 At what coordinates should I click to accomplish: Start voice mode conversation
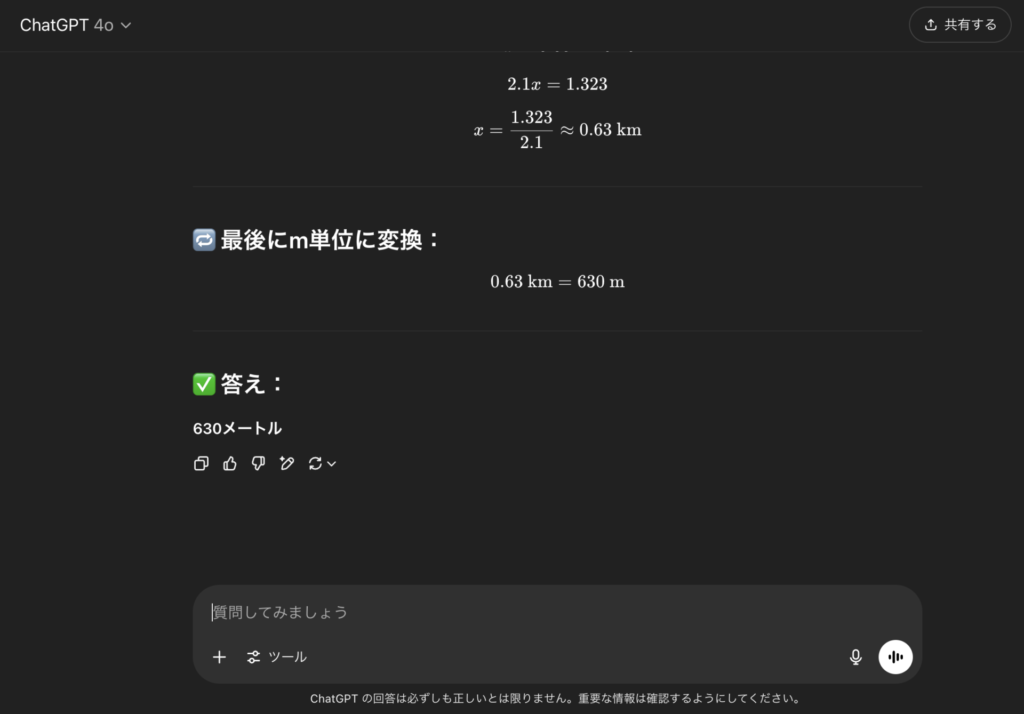pos(895,657)
